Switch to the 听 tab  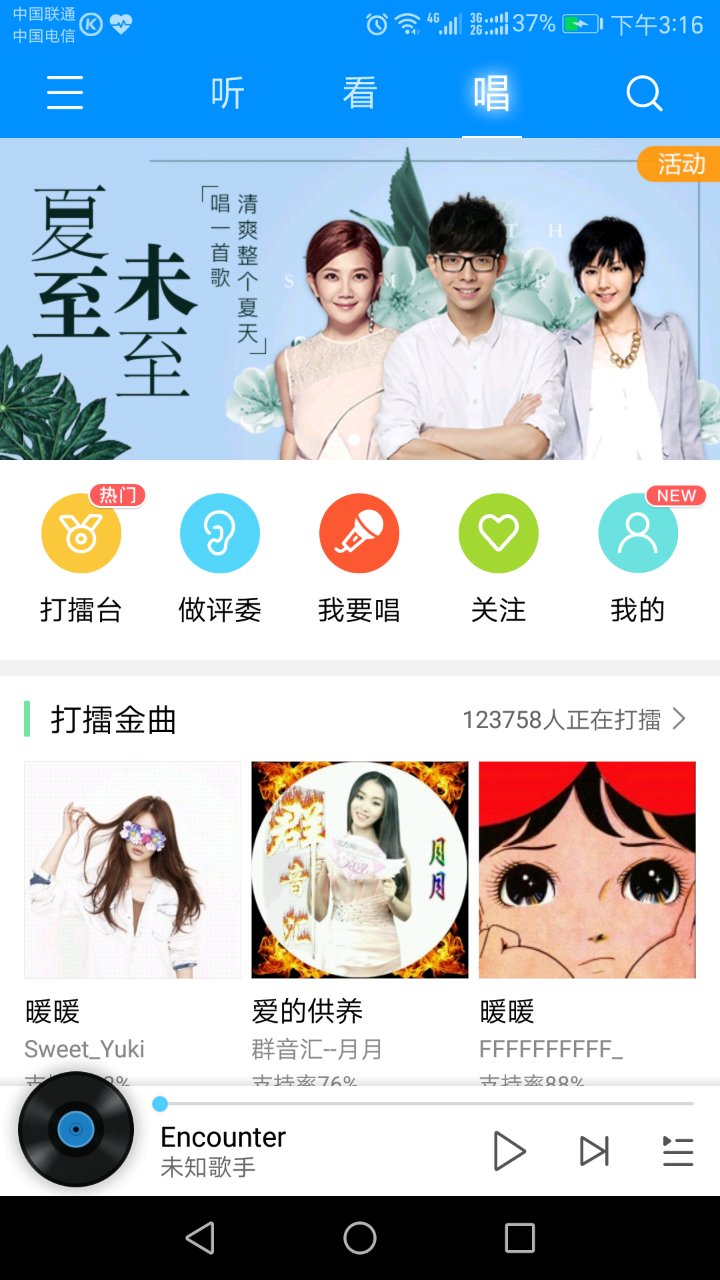click(228, 92)
